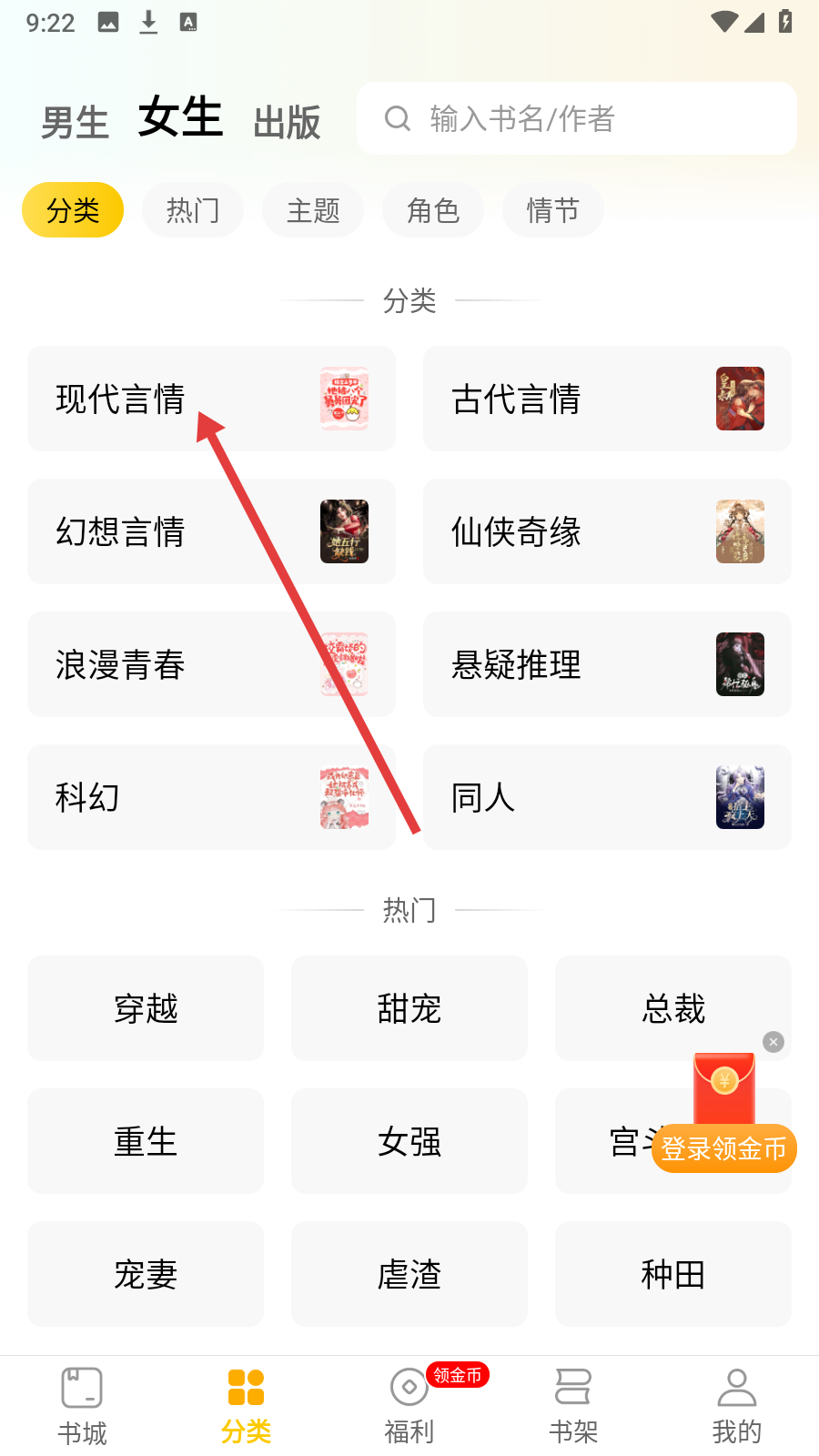819x1456 pixels.
Task: Select the 情节 filter chip
Action: click(x=552, y=210)
